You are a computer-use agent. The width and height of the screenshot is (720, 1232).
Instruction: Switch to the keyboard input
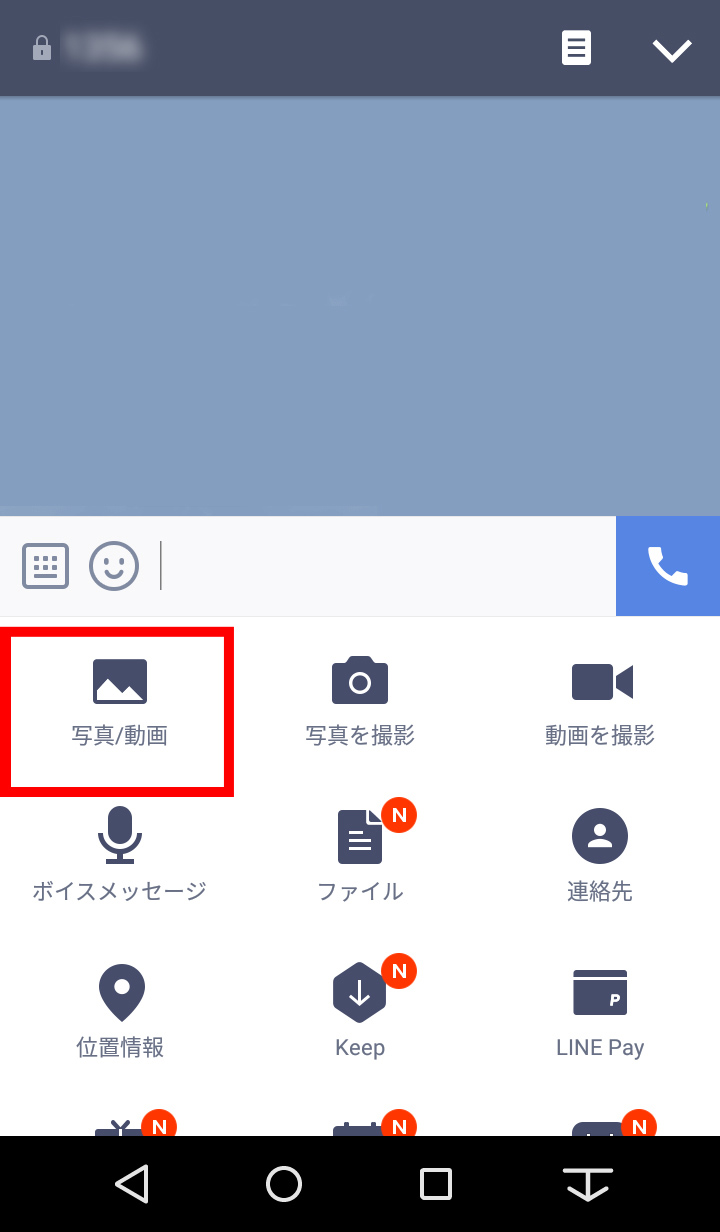click(x=46, y=566)
